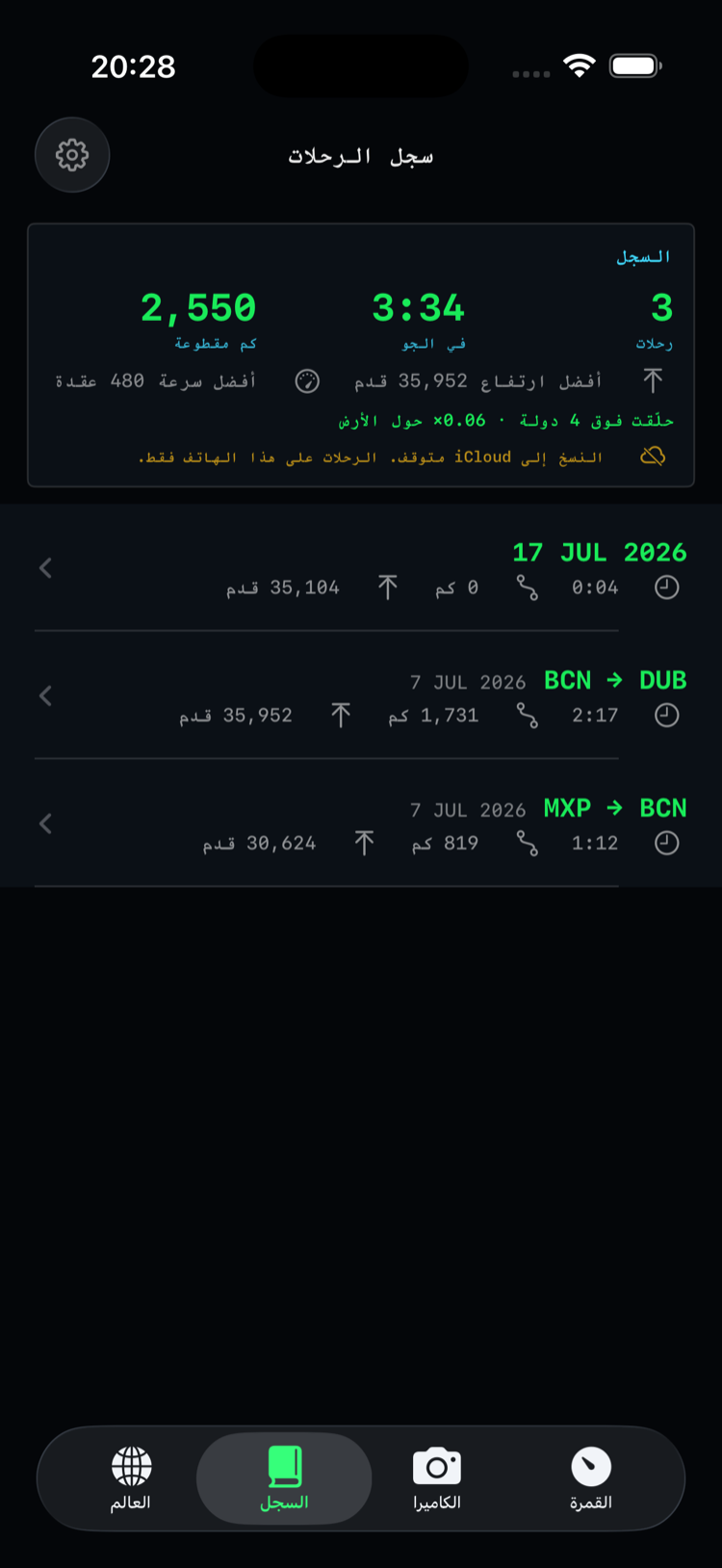Open the settings gear
The width and height of the screenshot is (722, 1568).
pos(72,155)
